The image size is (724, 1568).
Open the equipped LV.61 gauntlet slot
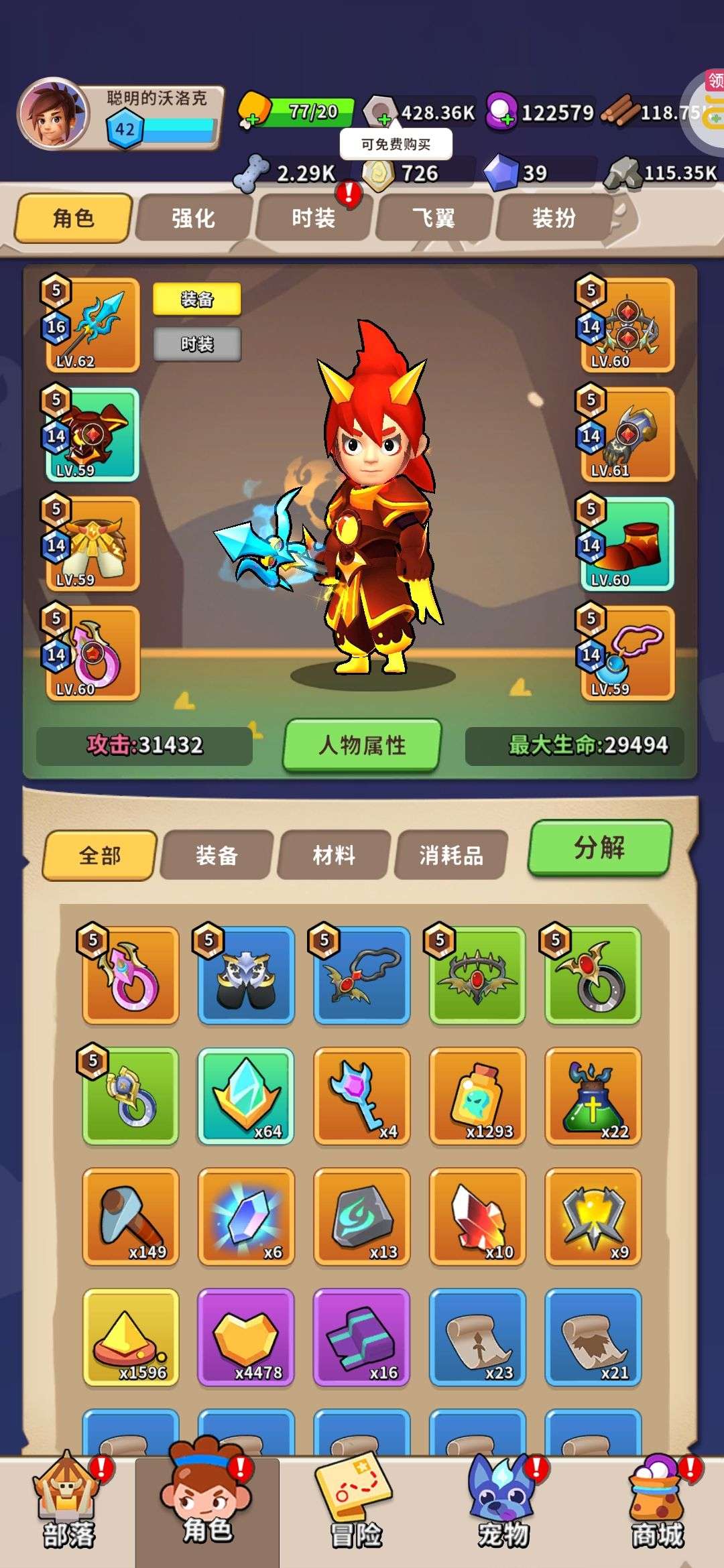coord(627,434)
